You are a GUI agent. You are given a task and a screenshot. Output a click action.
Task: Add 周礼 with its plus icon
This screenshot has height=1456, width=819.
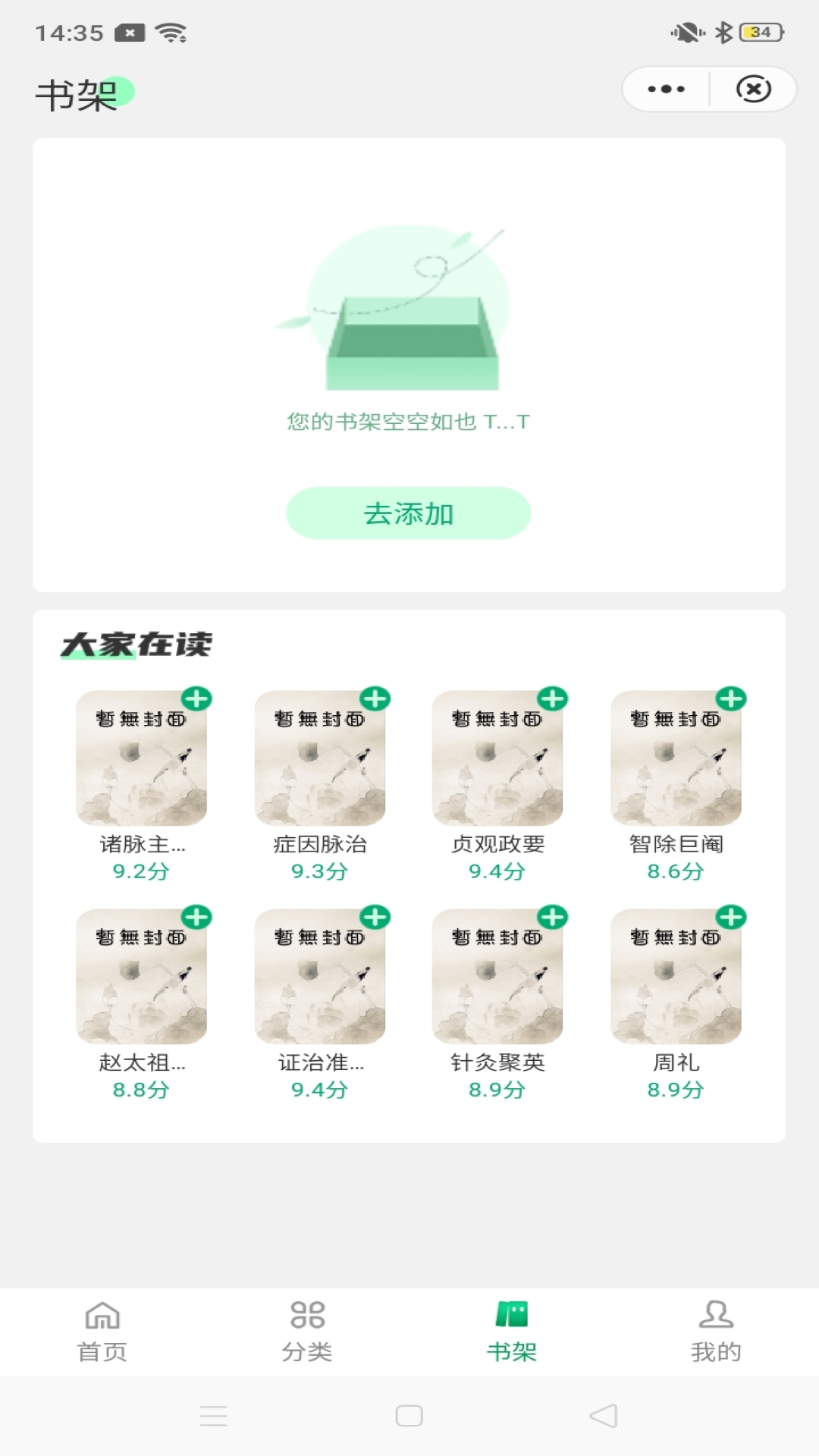tap(730, 917)
